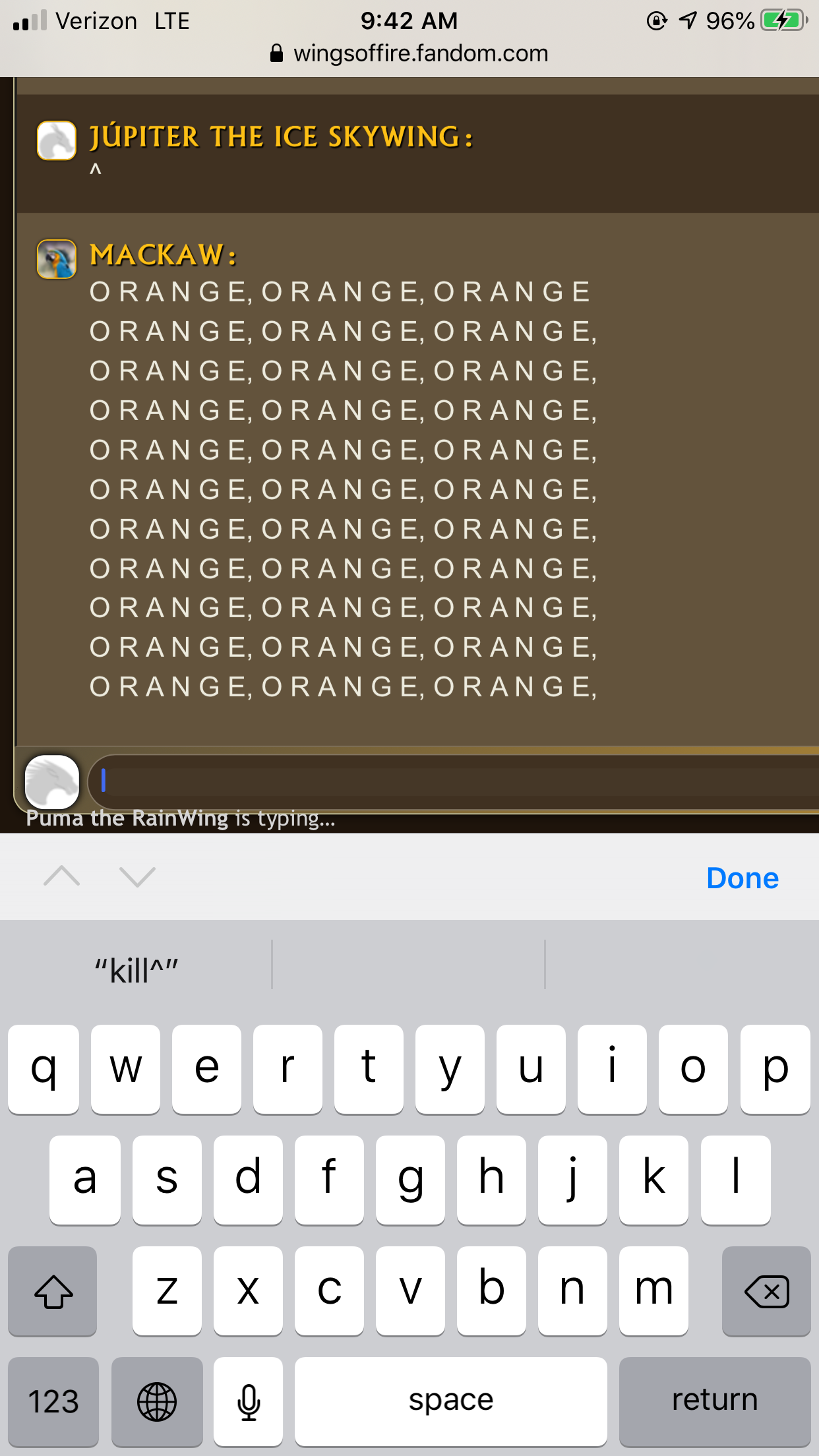Open Mackaw's profile avatar

(57, 259)
